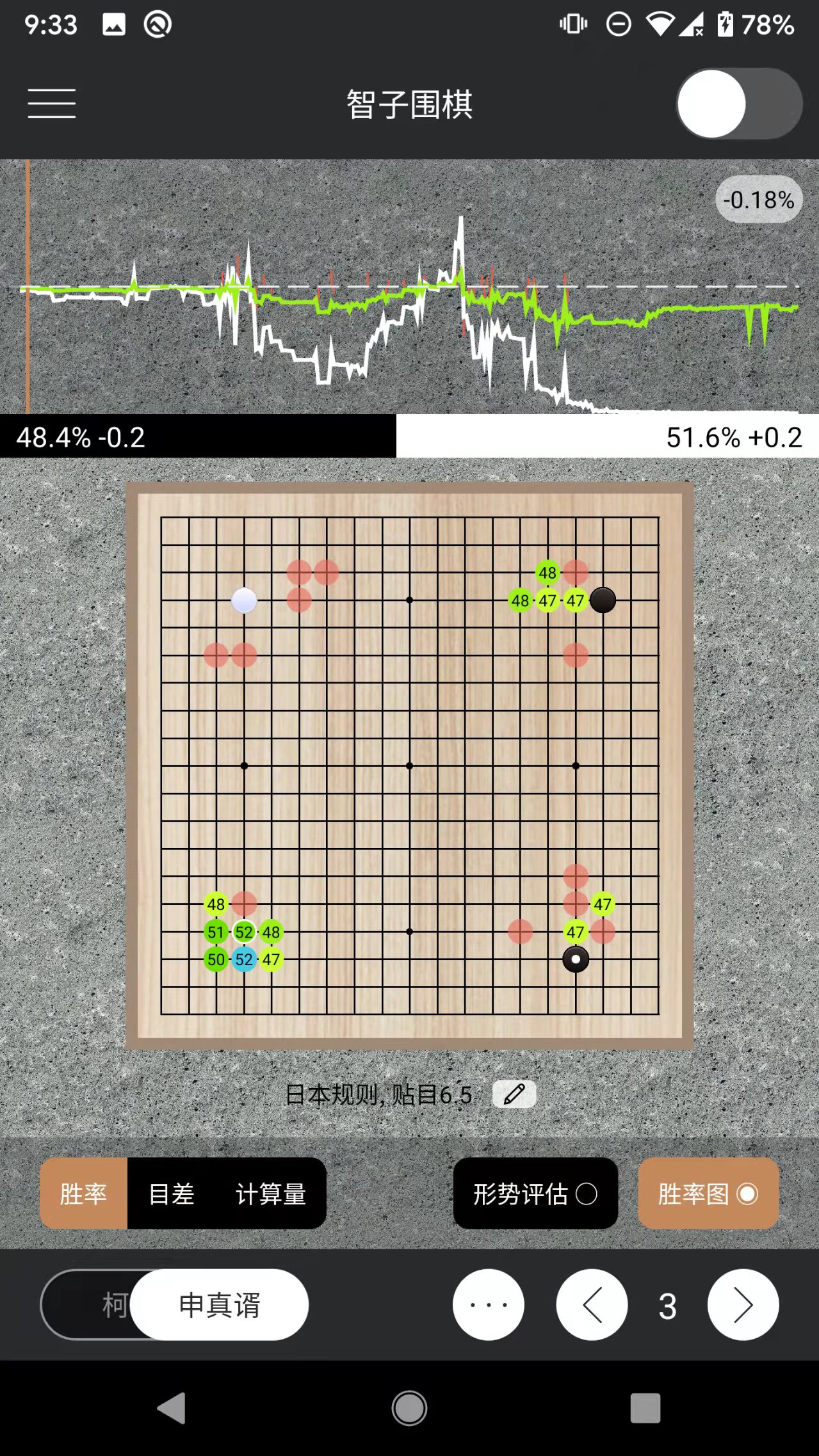Screen dimensions: 819x1456
Task: Advance to the next move
Action: pos(743,1305)
